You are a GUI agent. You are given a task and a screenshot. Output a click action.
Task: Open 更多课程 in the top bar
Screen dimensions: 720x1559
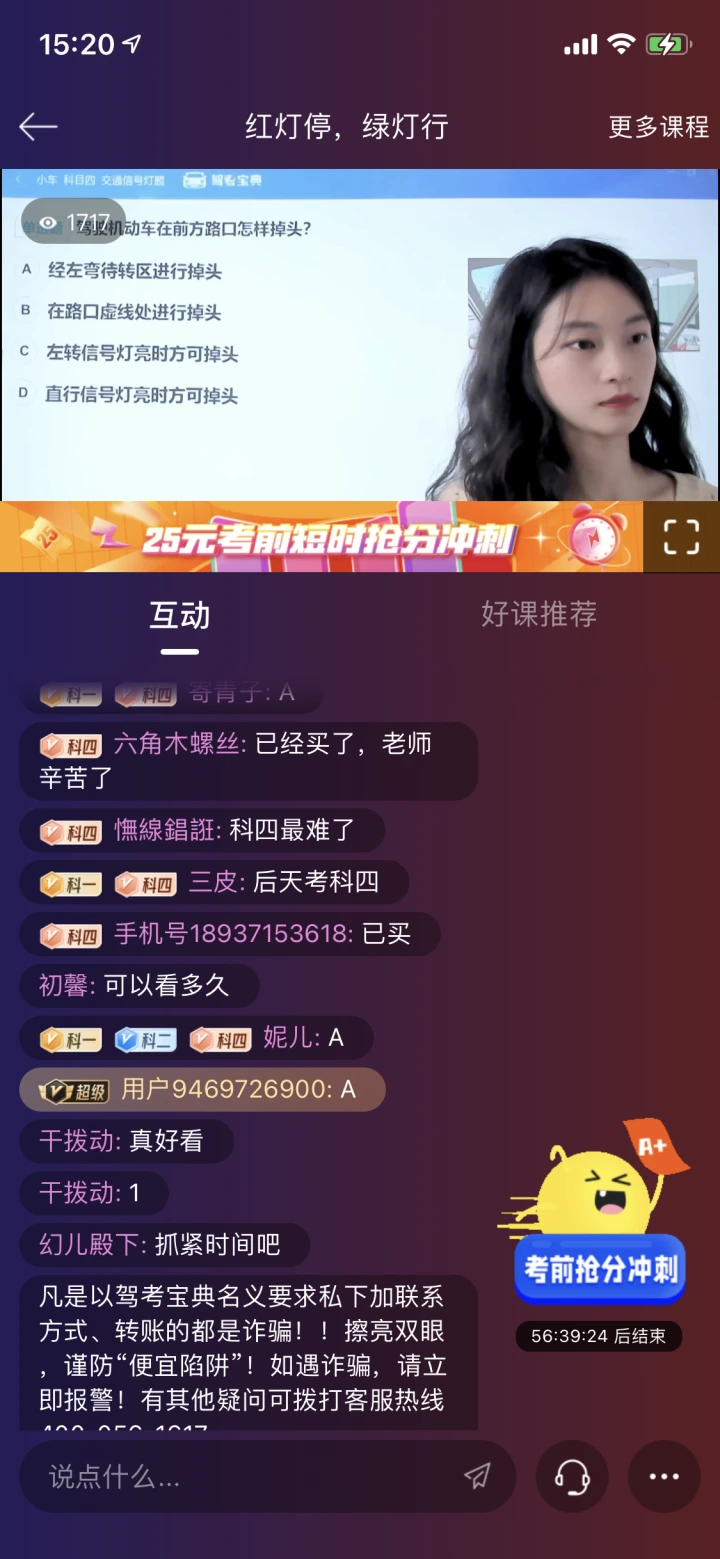658,127
